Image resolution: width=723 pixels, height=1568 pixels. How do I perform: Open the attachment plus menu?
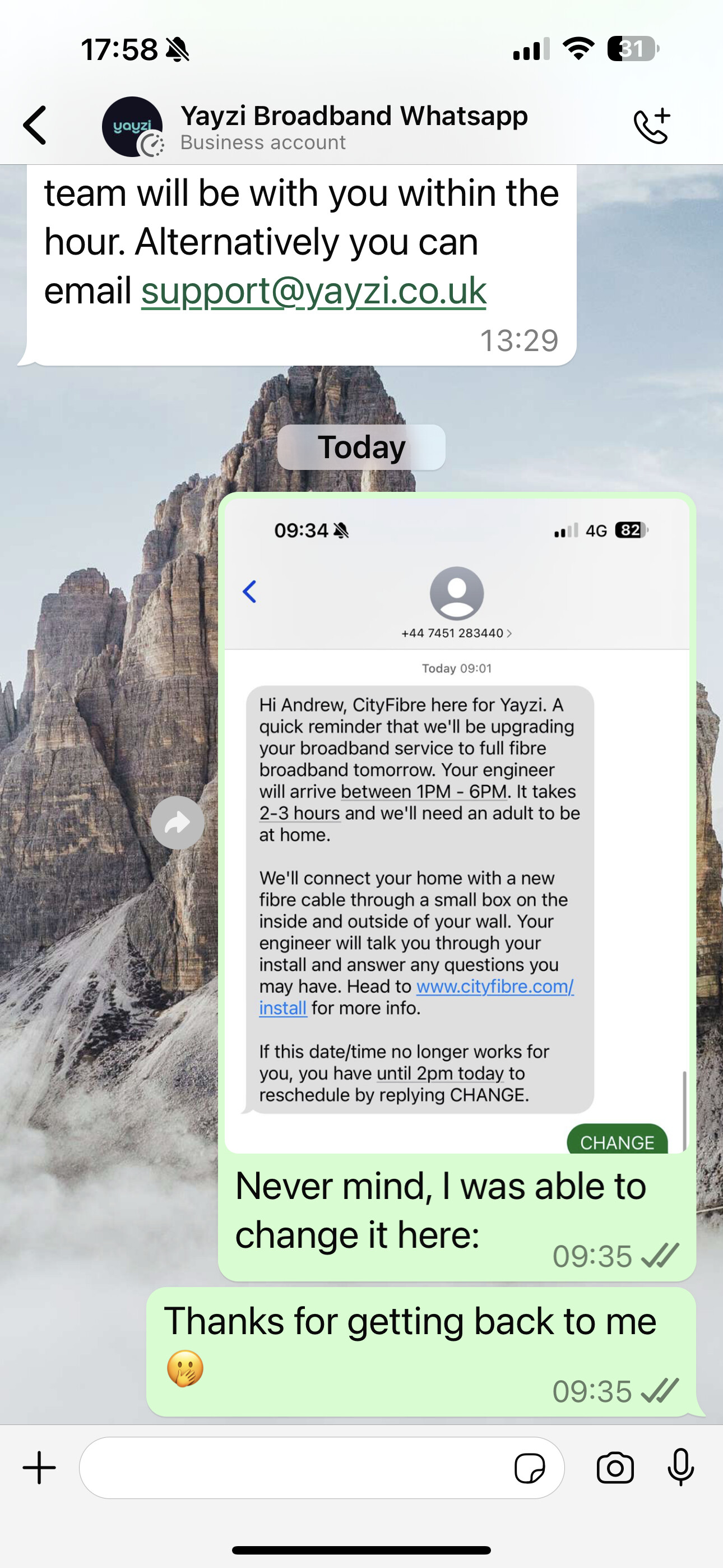point(40,1468)
